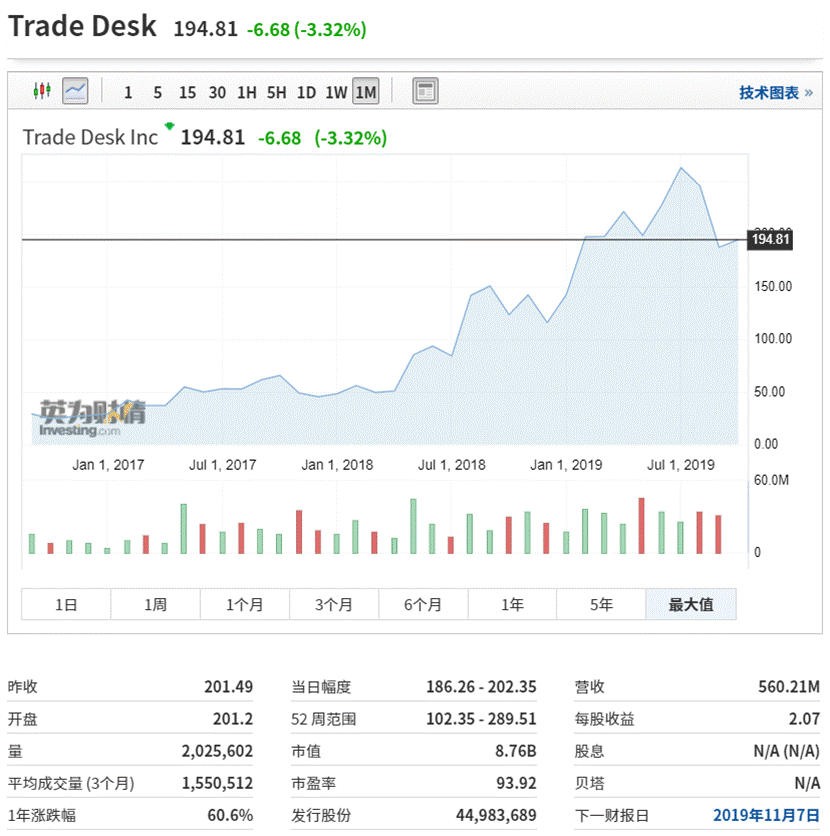Switch interval to 1W

[x=336, y=93]
